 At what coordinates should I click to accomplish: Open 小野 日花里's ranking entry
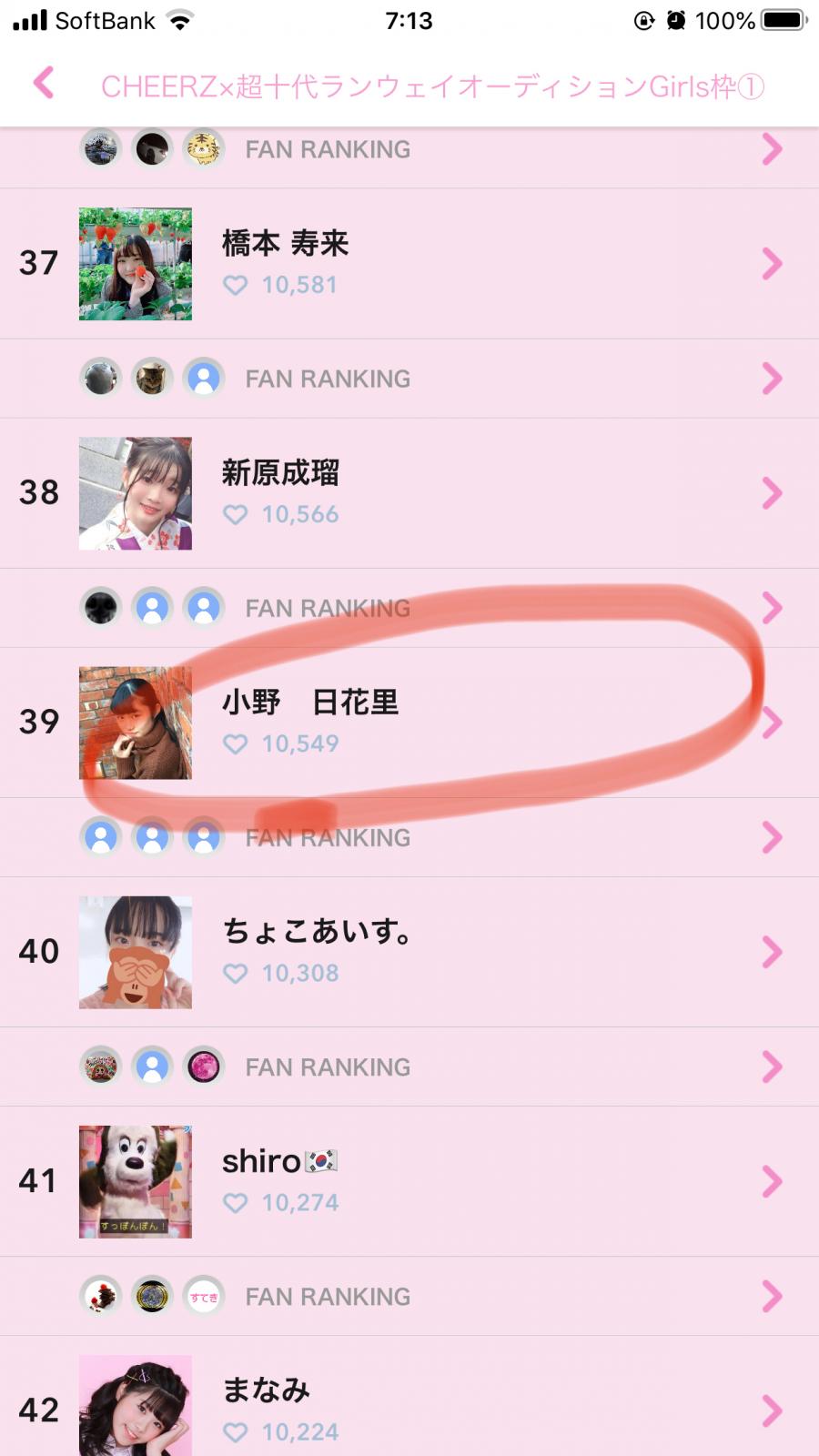(409, 723)
